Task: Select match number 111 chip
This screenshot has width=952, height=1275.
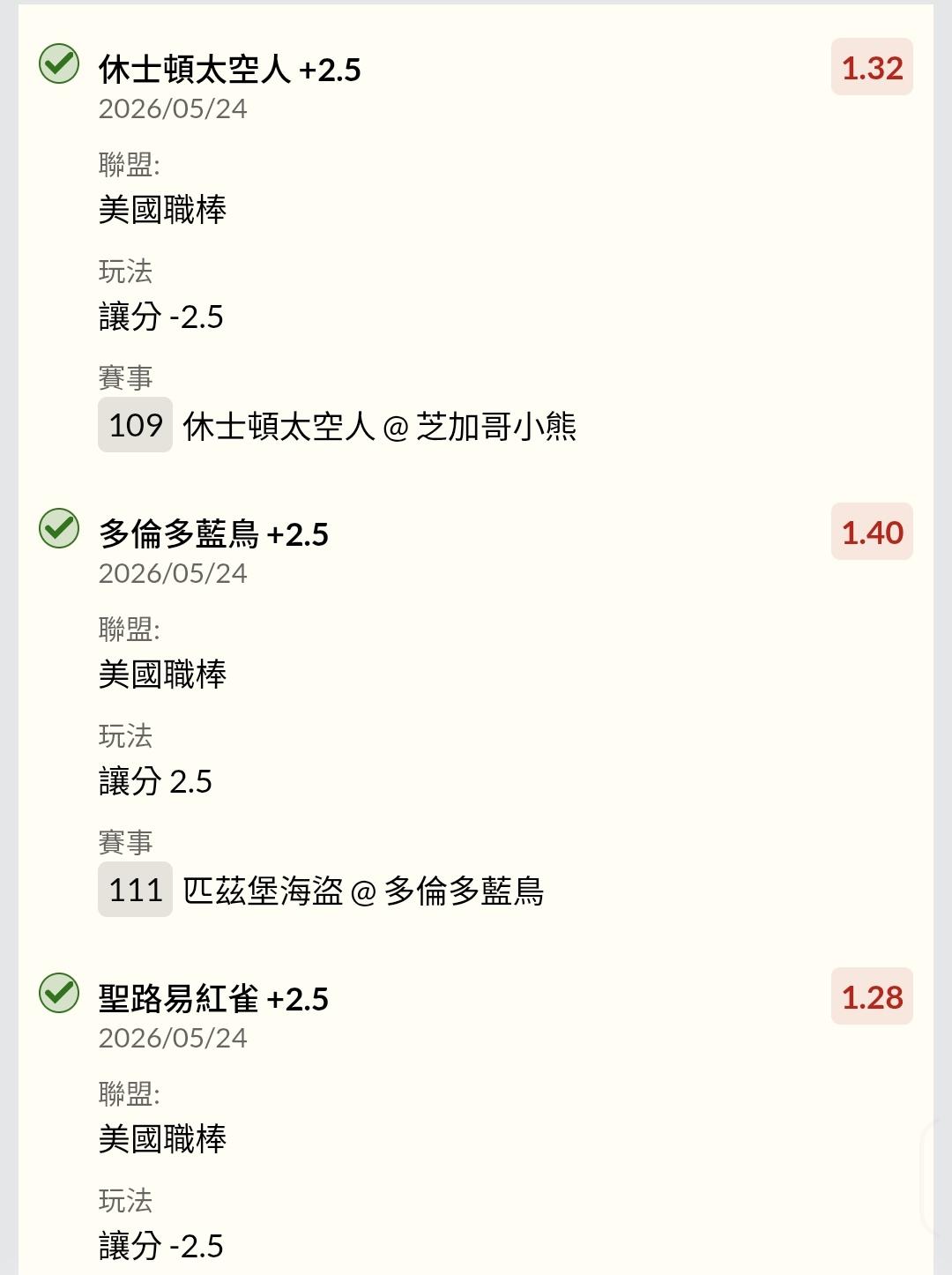Action: [135, 890]
